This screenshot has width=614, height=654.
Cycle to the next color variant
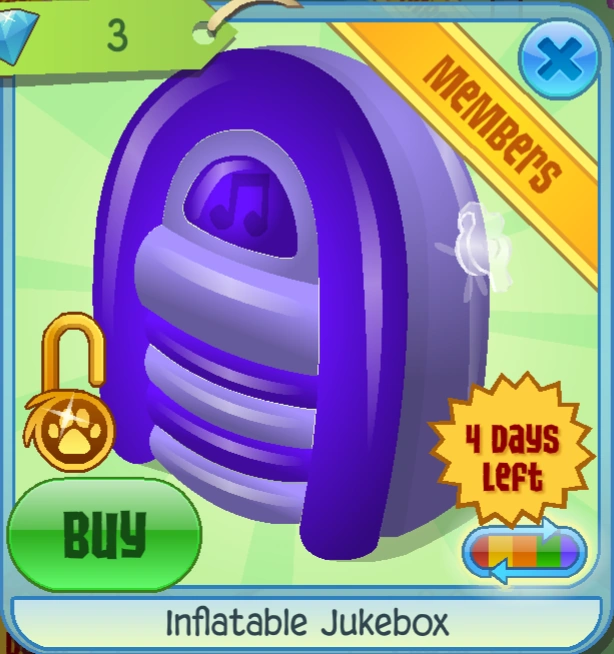525,551
